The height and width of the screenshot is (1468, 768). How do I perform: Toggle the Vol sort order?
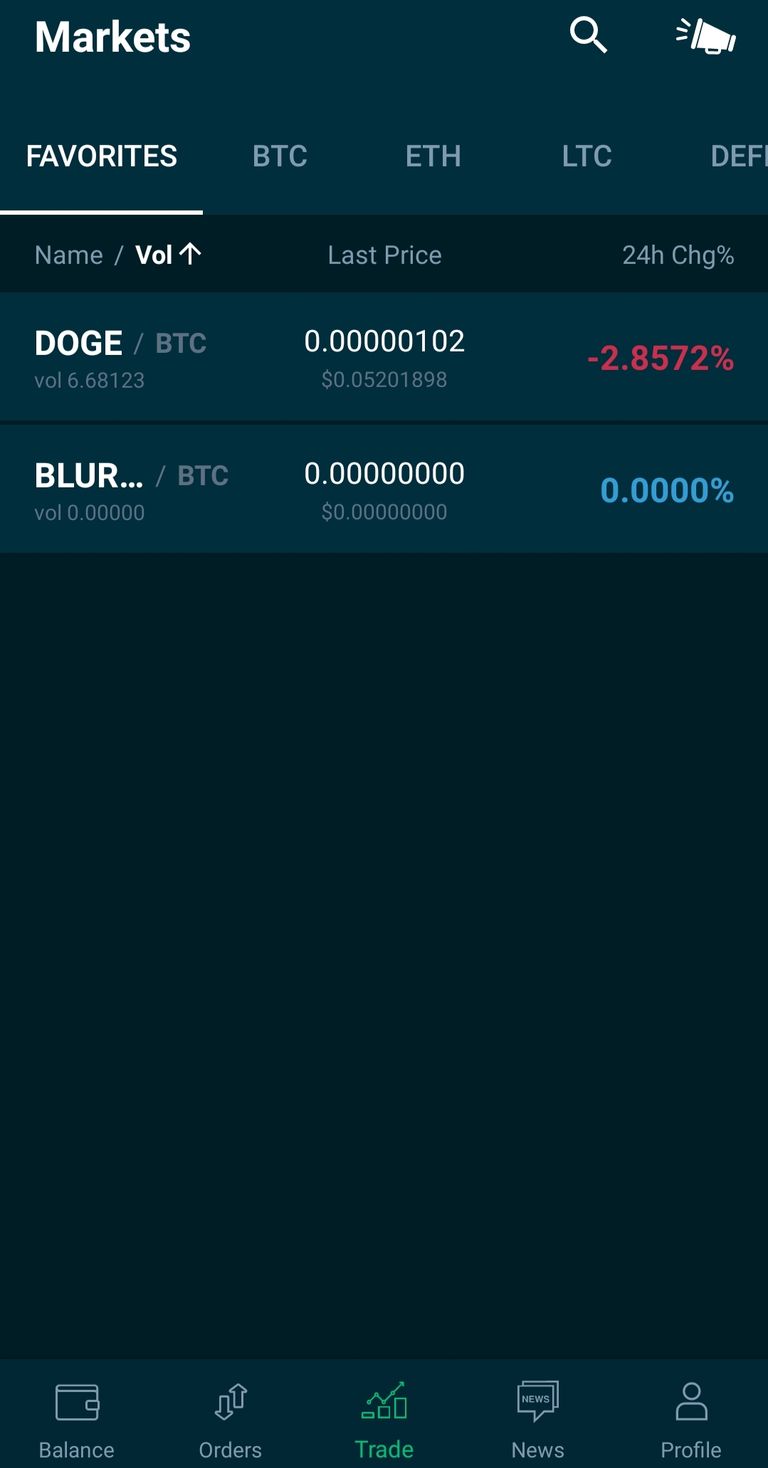coord(168,255)
